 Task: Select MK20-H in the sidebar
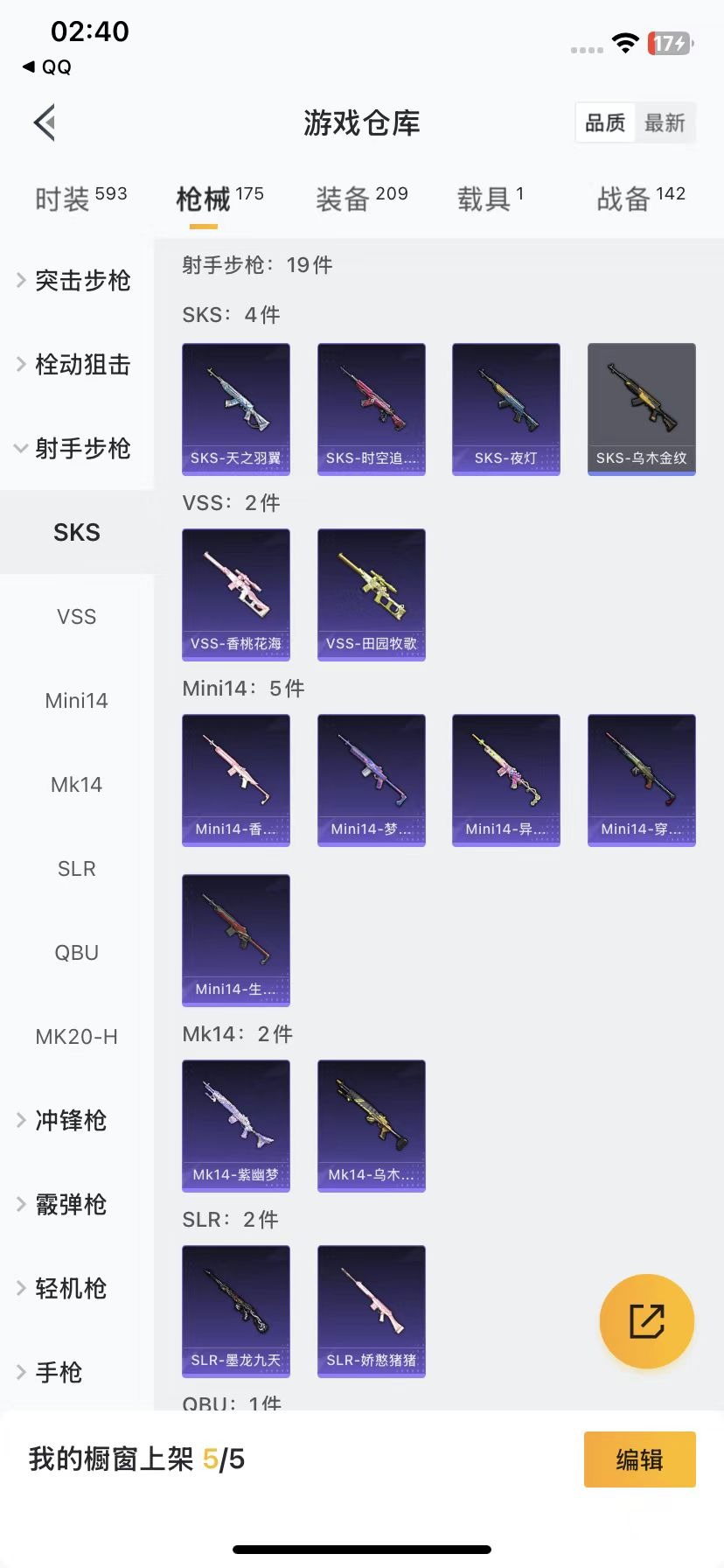coord(76,1036)
